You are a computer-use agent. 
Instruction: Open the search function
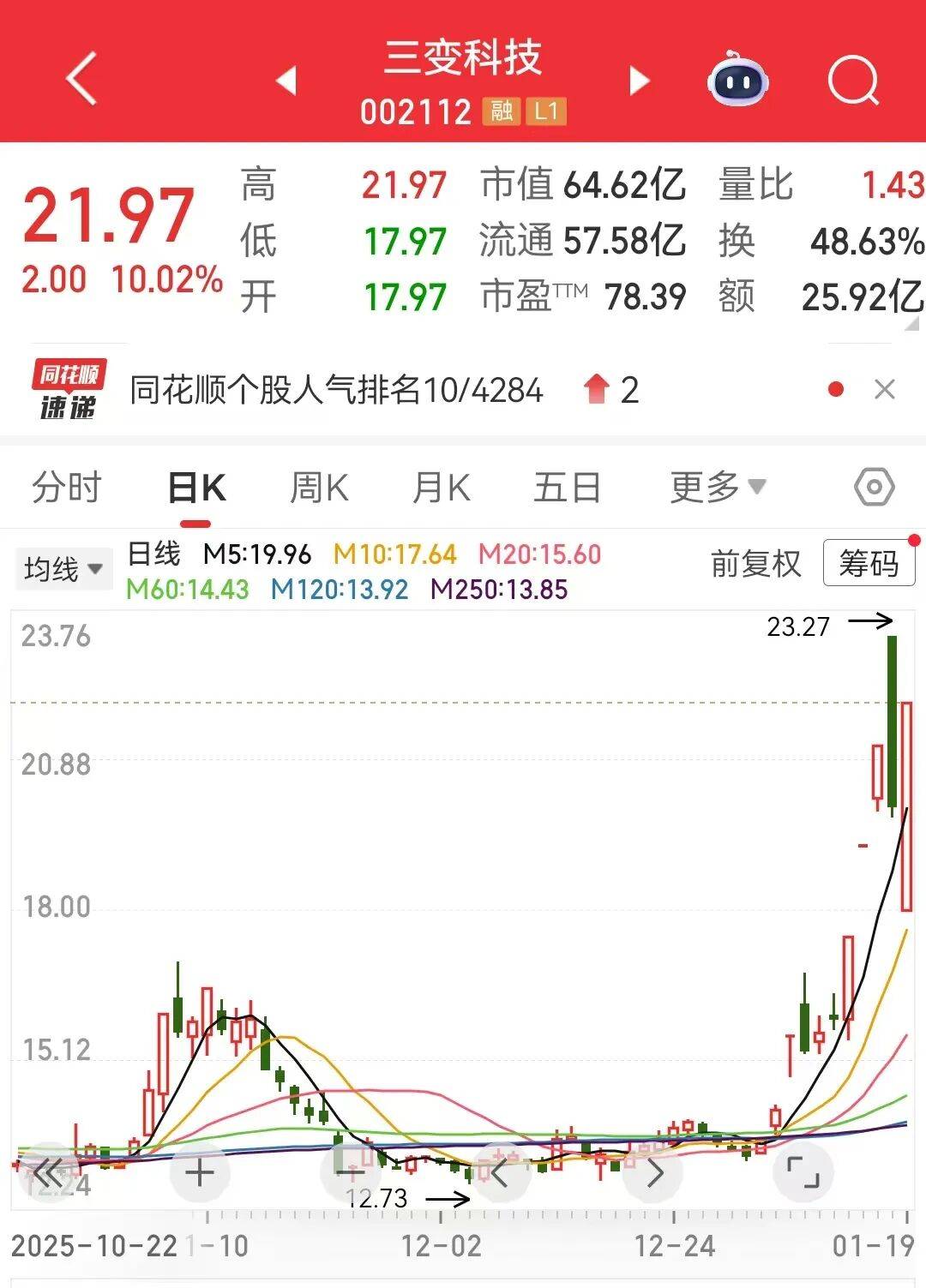click(x=853, y=81)
